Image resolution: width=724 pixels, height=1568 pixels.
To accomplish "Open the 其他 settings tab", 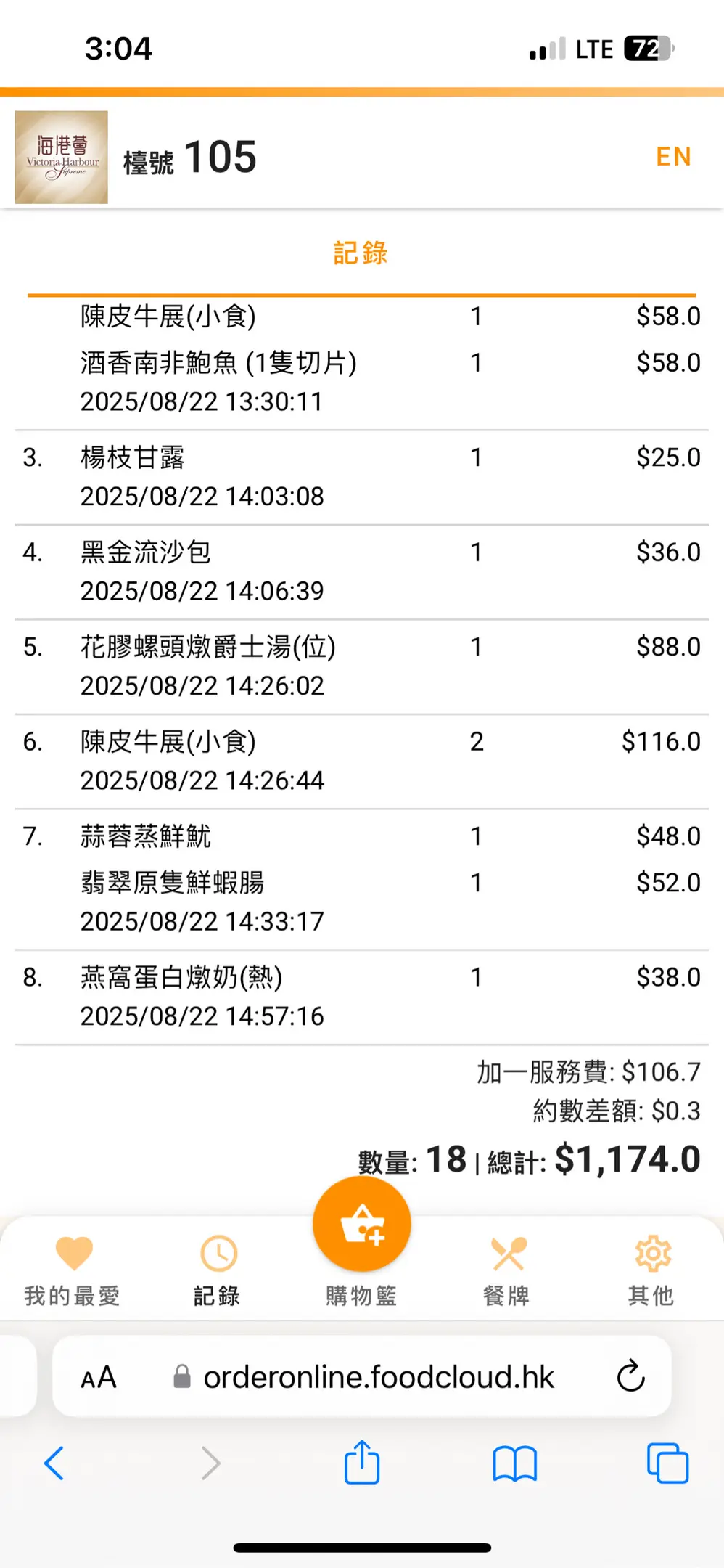I will pyautogui.click(x=651, y=1269).
